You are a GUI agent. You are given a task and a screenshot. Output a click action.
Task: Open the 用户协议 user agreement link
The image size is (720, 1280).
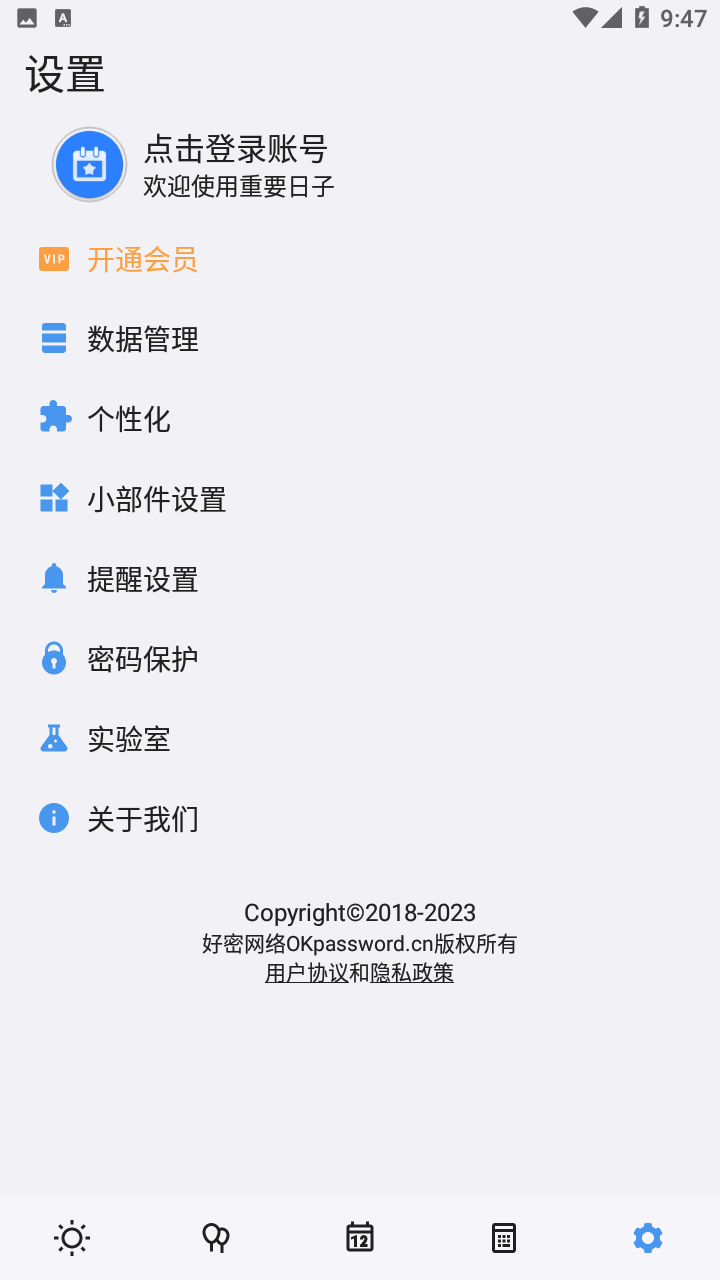306,972
